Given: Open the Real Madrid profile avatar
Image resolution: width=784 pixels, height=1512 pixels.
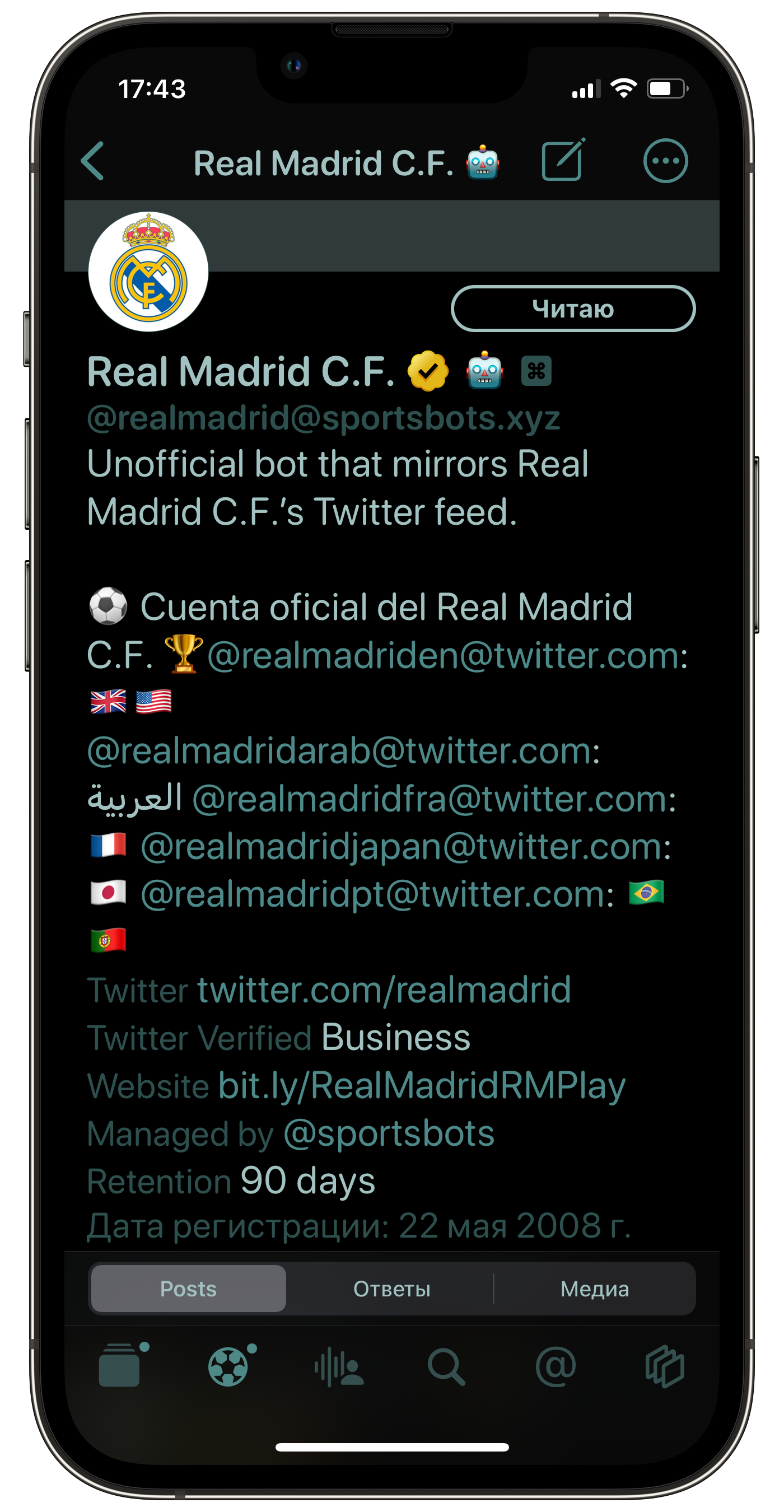Looking at the screenshot, I should coord(148,272).
